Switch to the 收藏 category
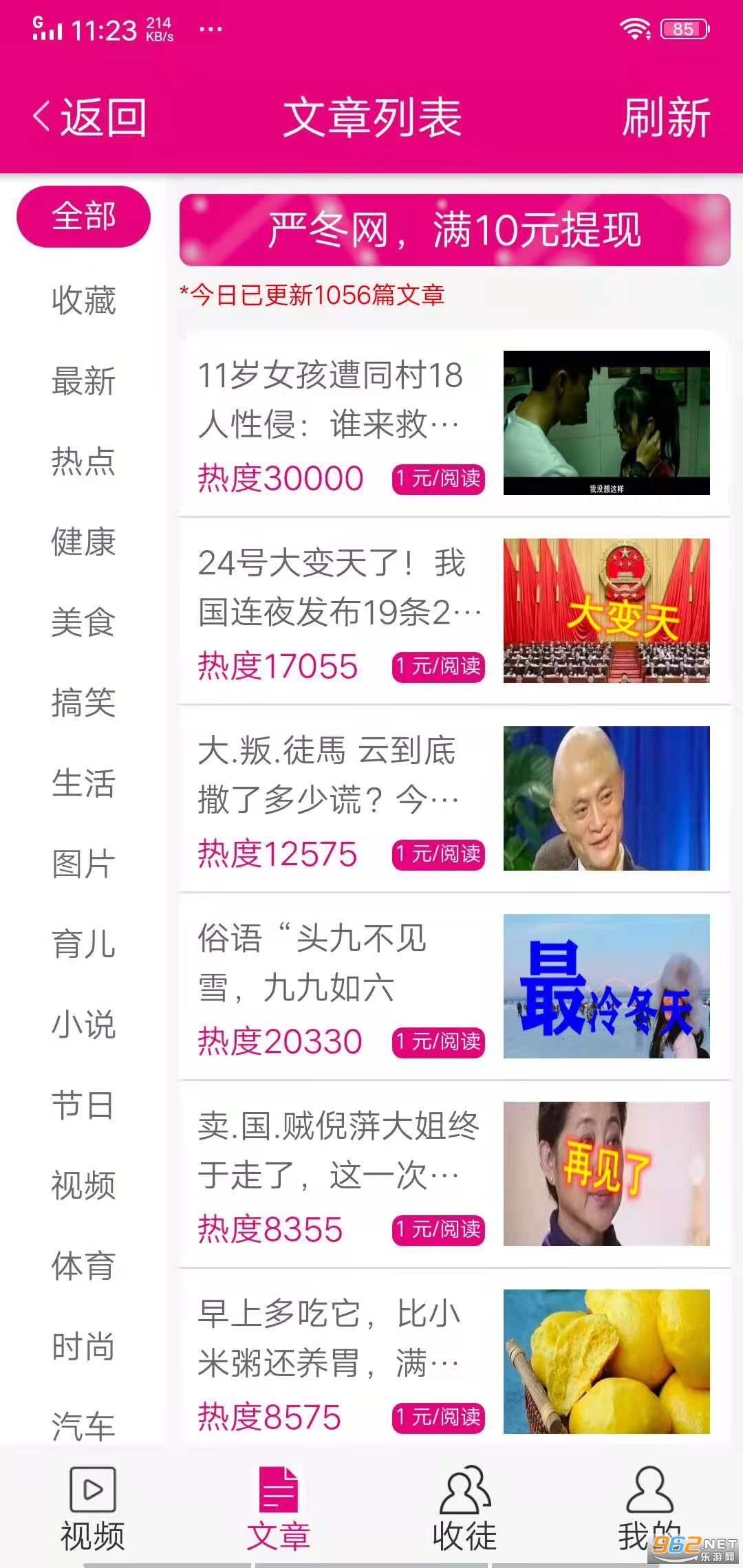The image size is (743, 1568). (x=83, y=301)
